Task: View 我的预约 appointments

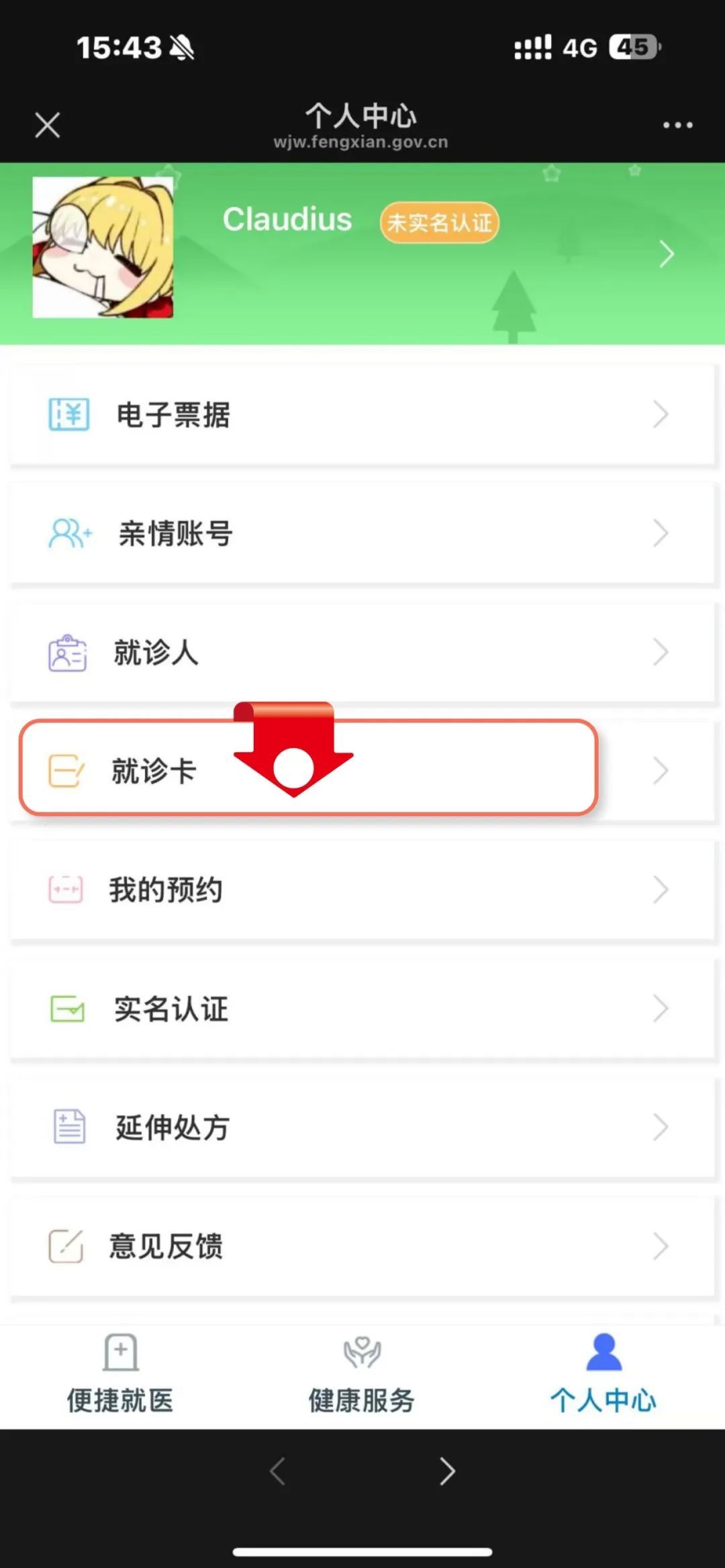Action: [x=362, y=890]
